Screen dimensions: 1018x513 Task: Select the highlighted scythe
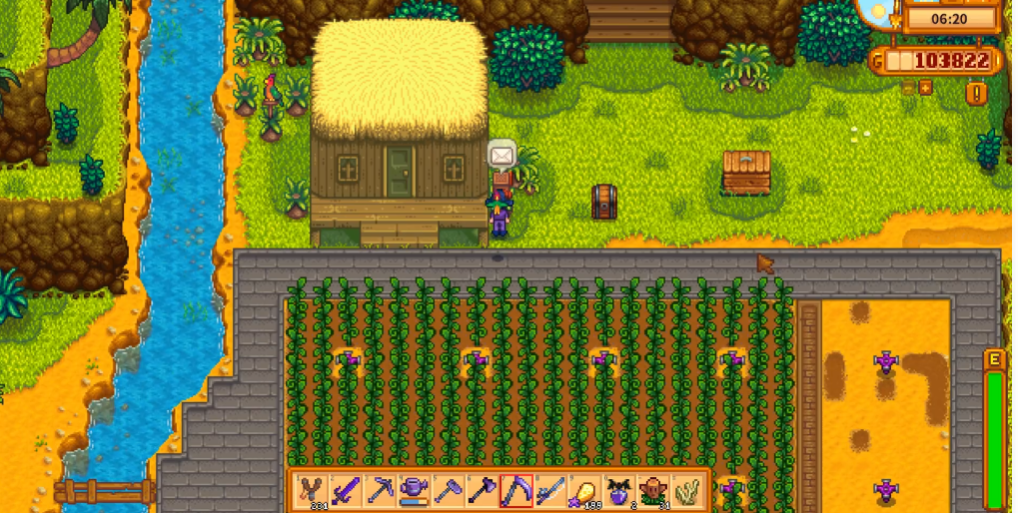click(516, 489)
